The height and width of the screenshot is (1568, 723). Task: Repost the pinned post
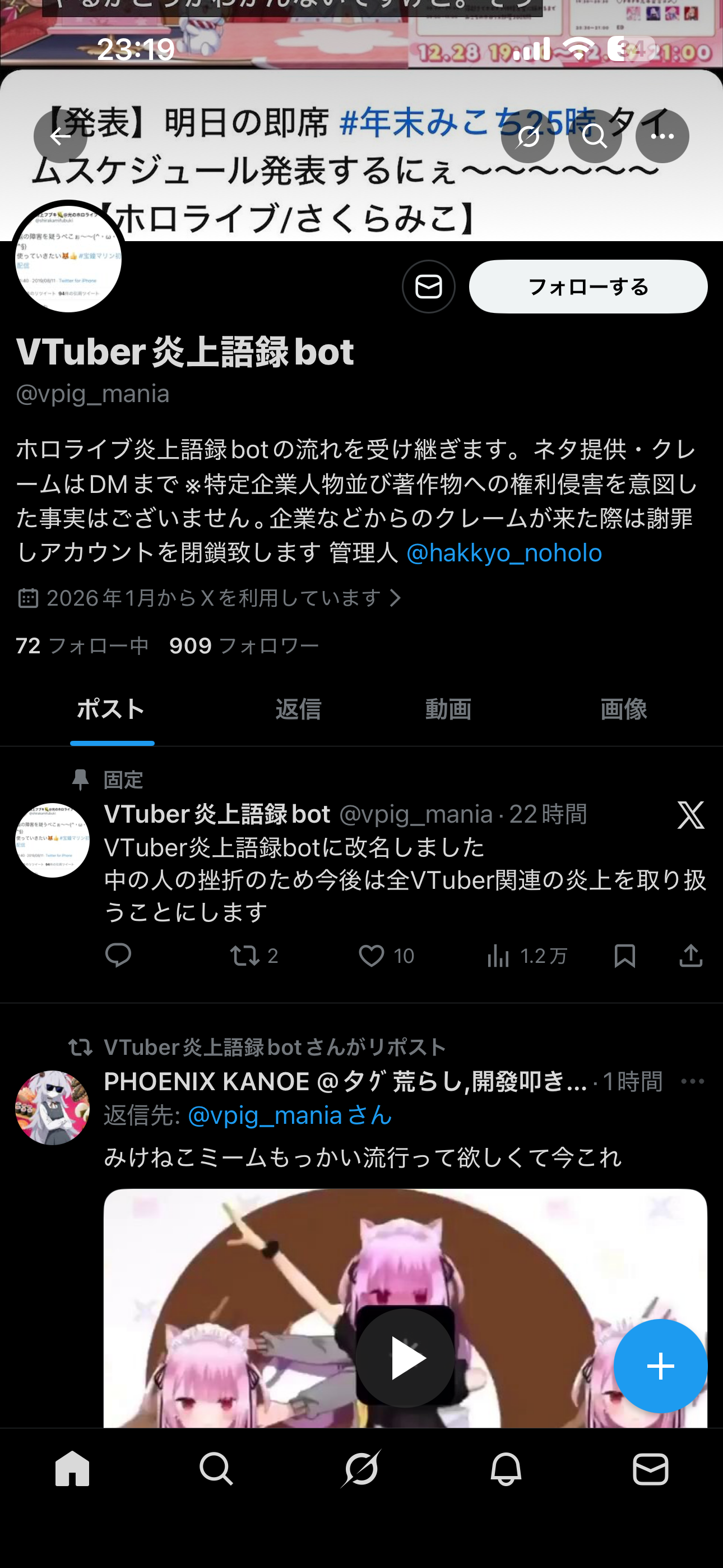coord(245,956)
